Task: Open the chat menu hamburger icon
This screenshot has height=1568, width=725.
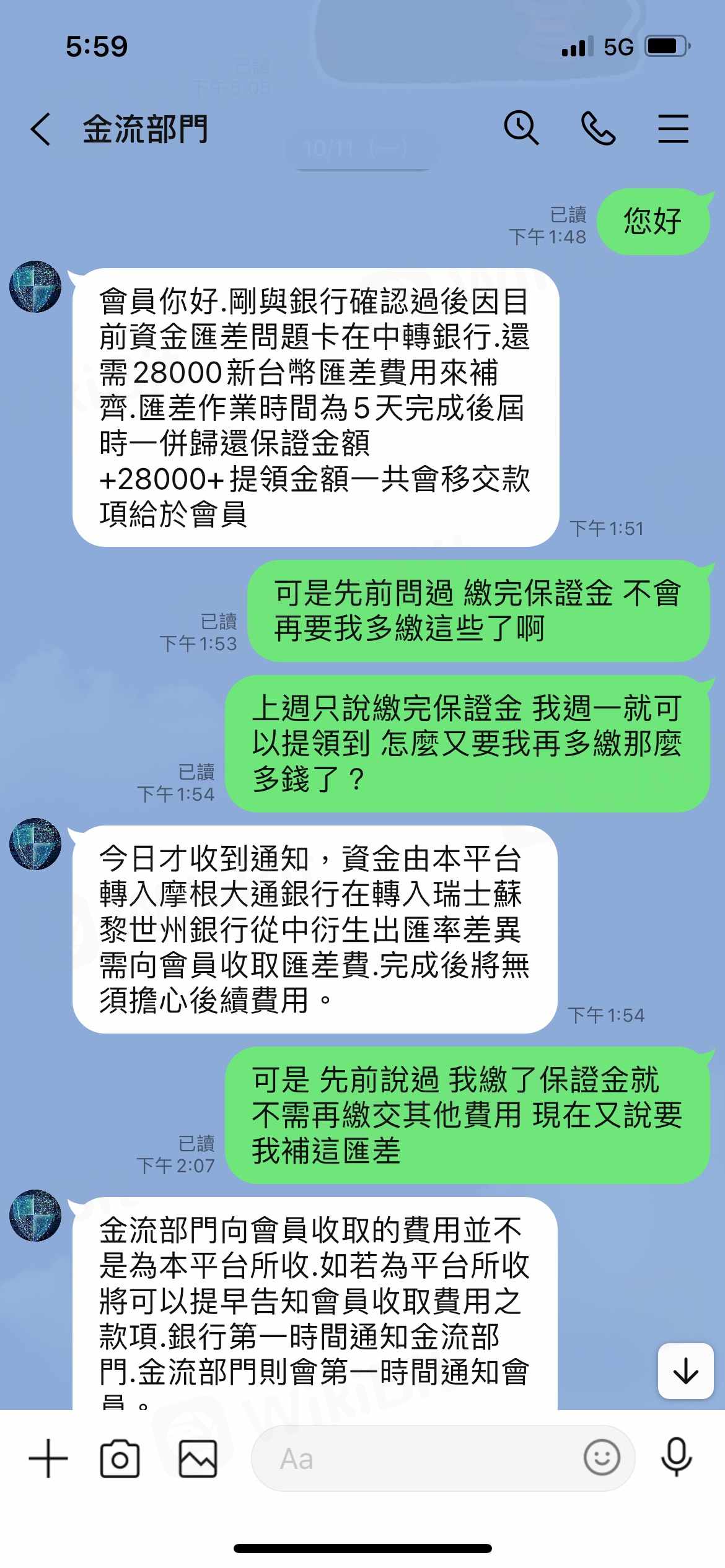Action: click(673, 129)
